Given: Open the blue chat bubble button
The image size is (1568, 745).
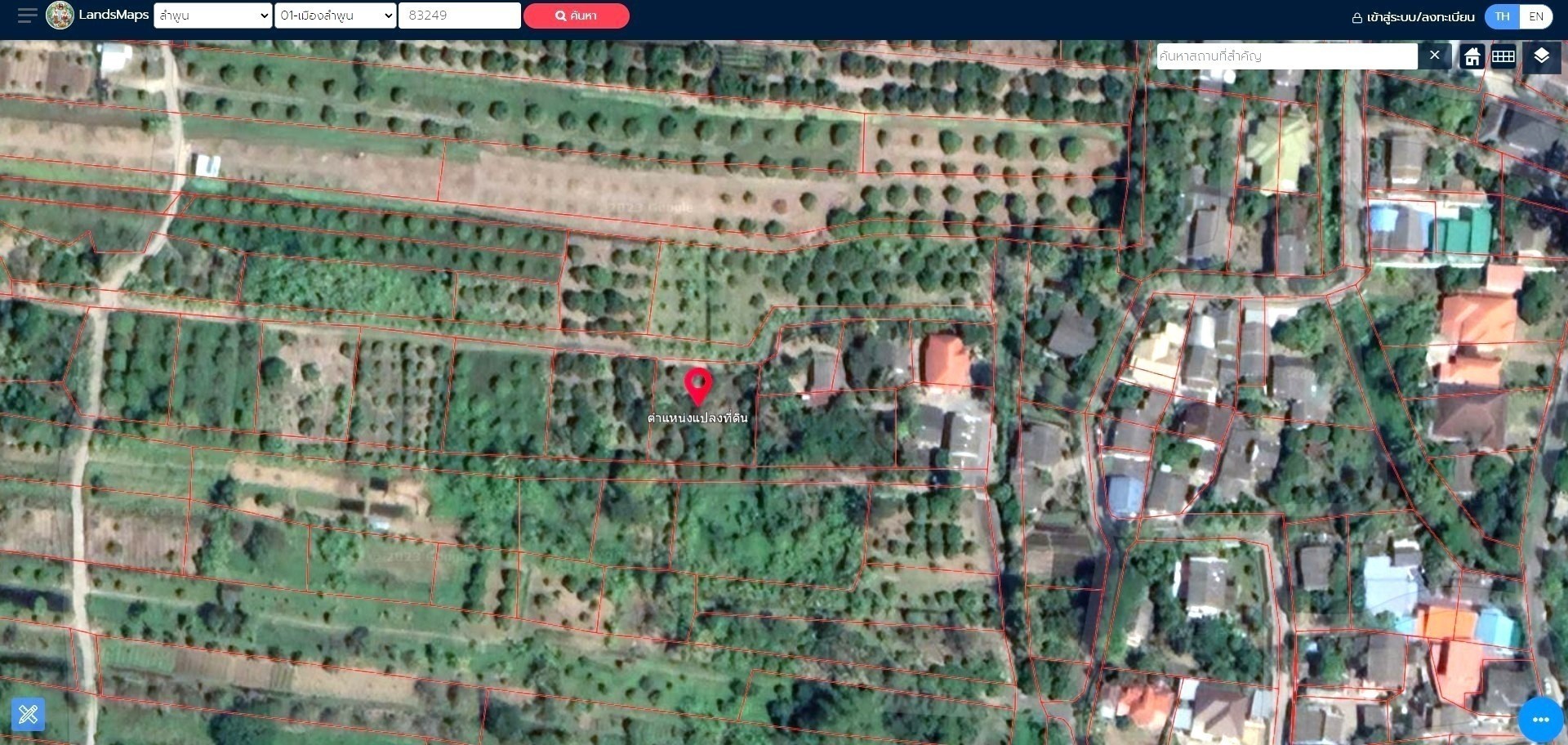Looking at the screenshot, I should point(1540,719).
